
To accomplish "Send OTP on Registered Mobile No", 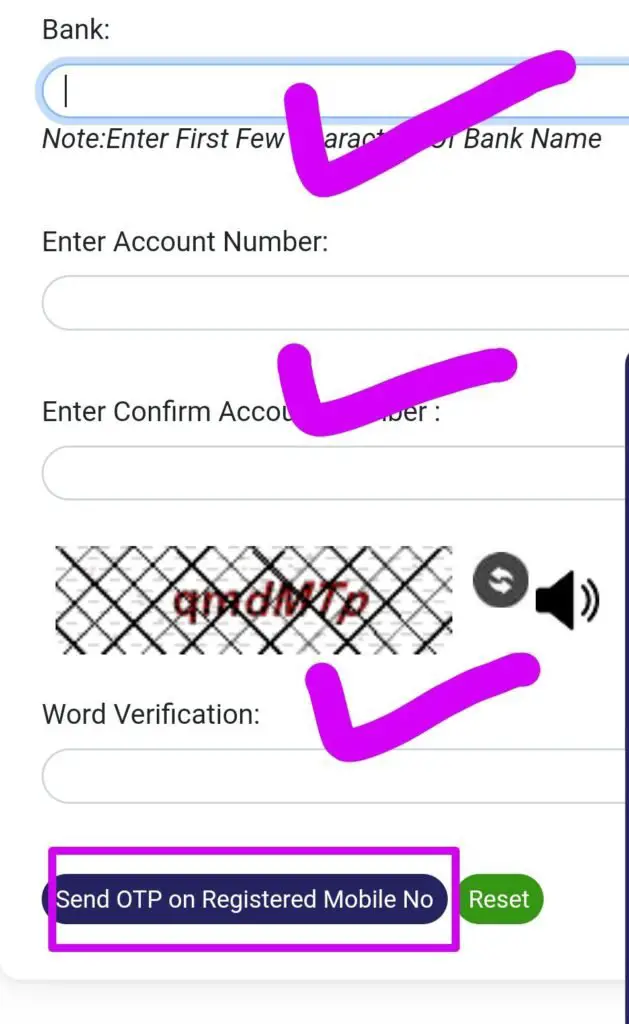I will click(x=245, y=899).
